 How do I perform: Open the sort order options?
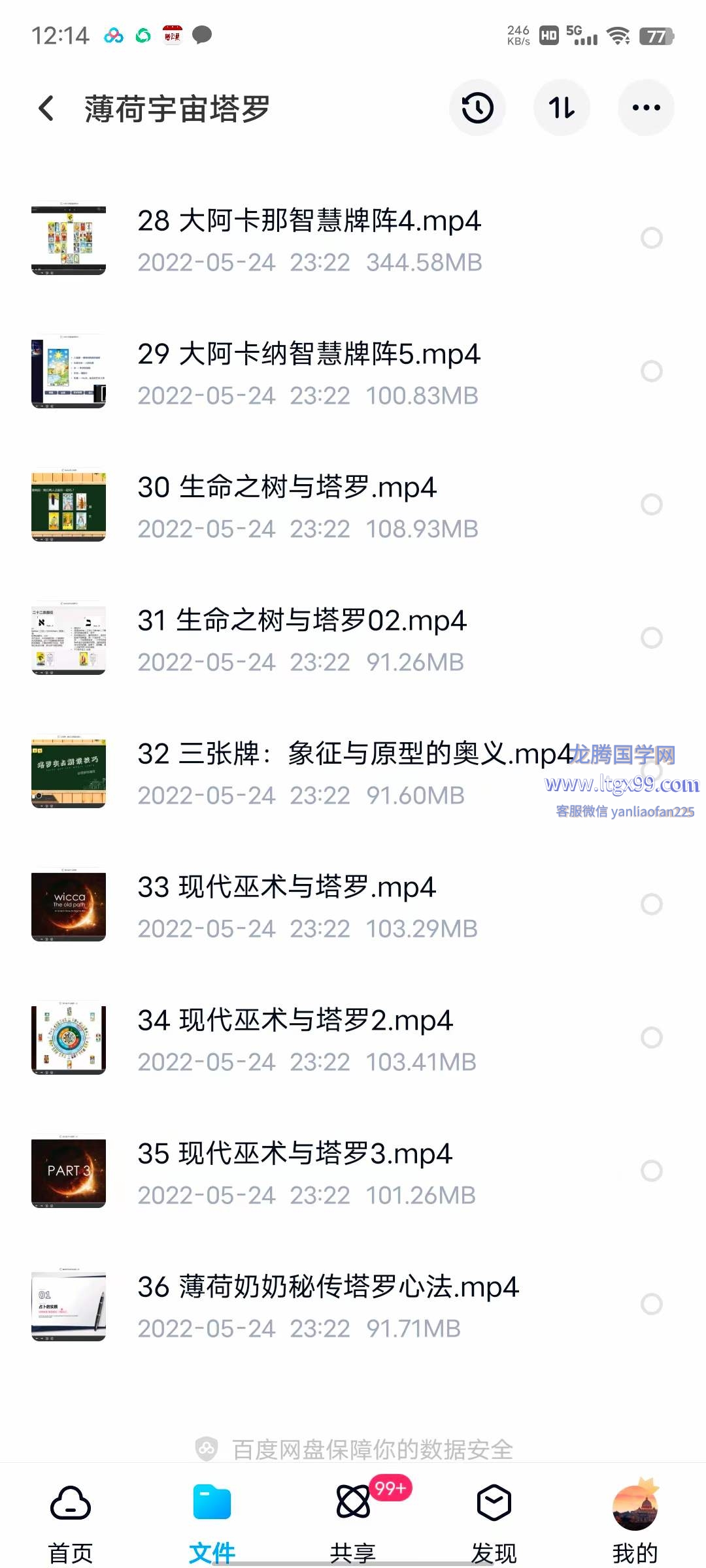(x=562, y=108)
